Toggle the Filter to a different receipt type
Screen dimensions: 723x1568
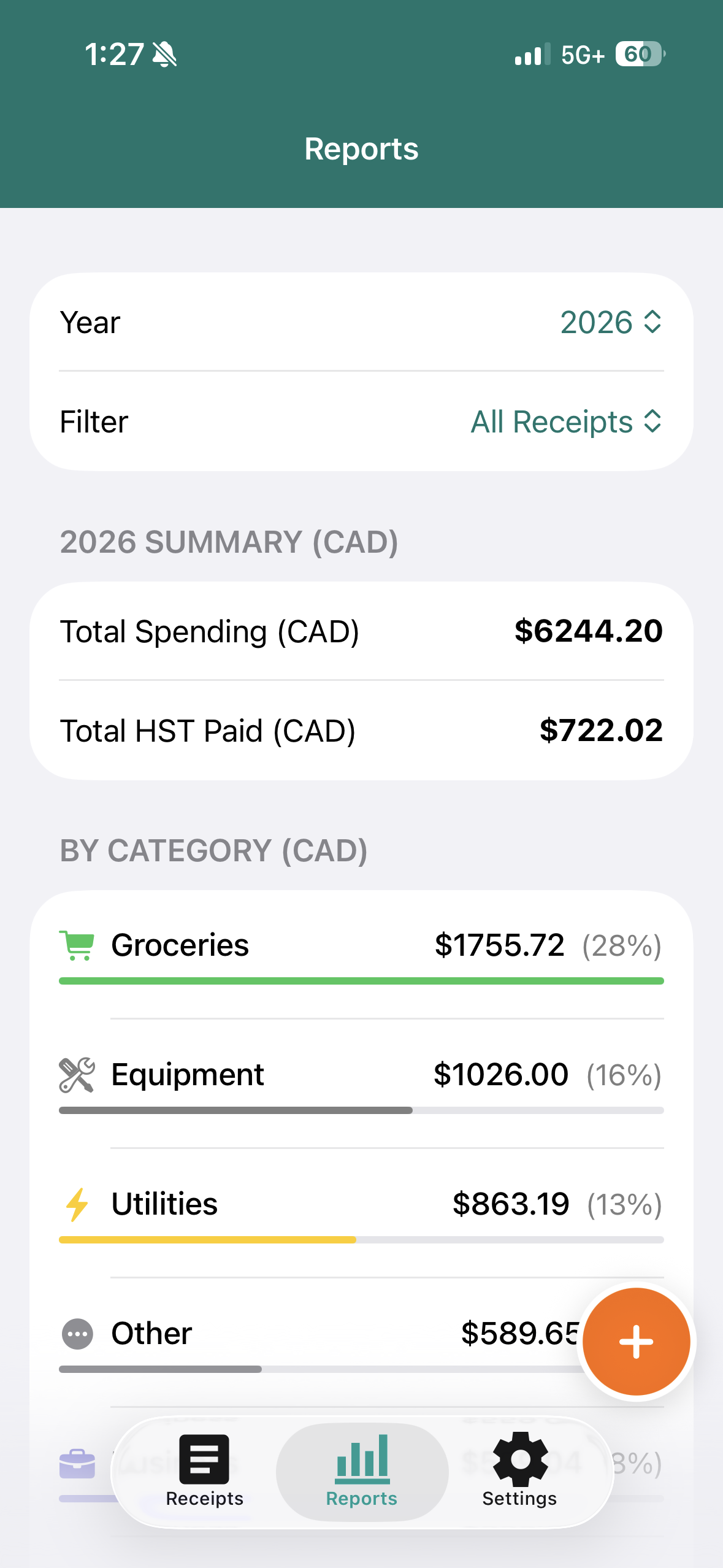(x=565, y=421)
